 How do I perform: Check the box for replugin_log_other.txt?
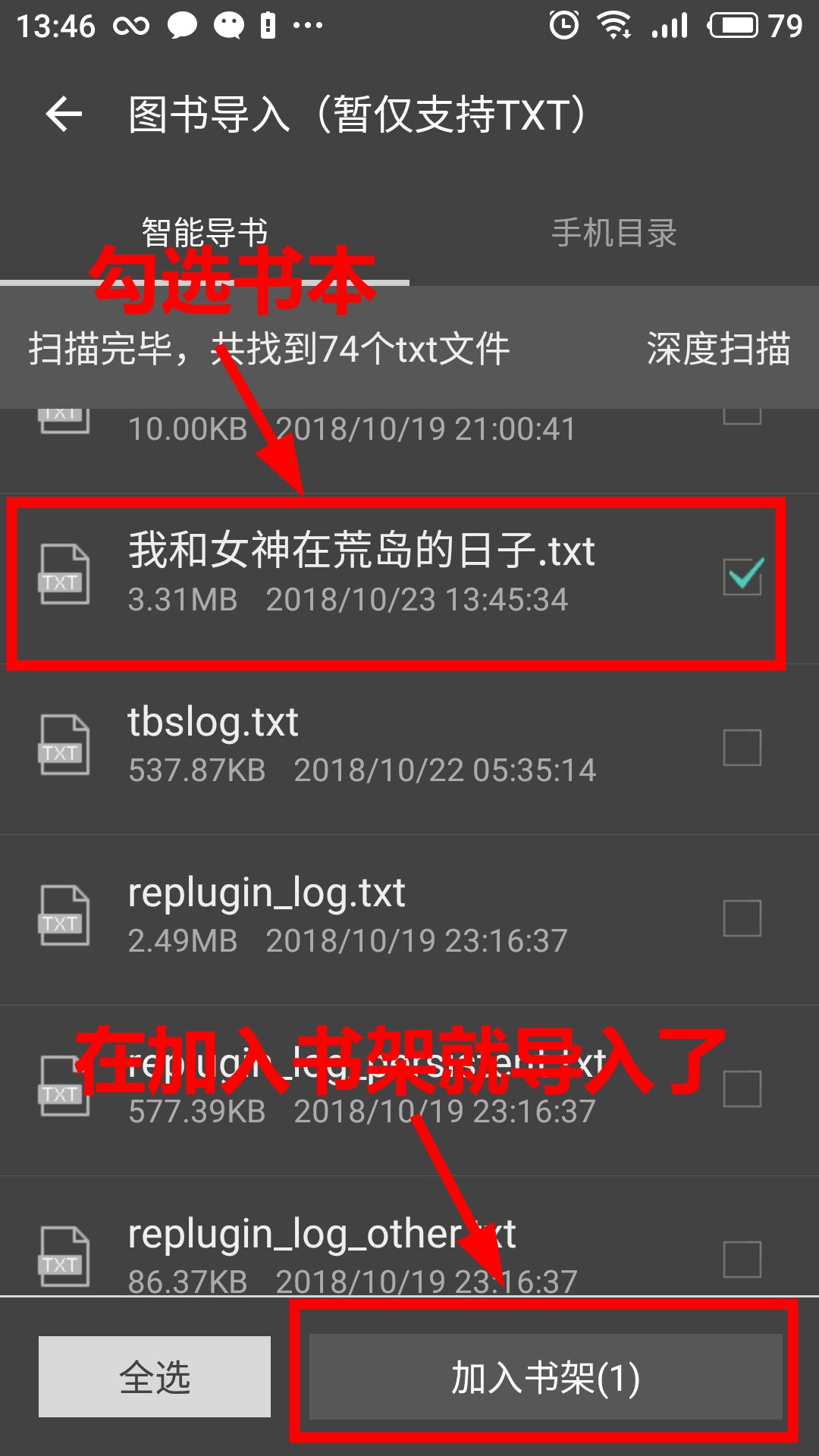[x=742, y=1260]
